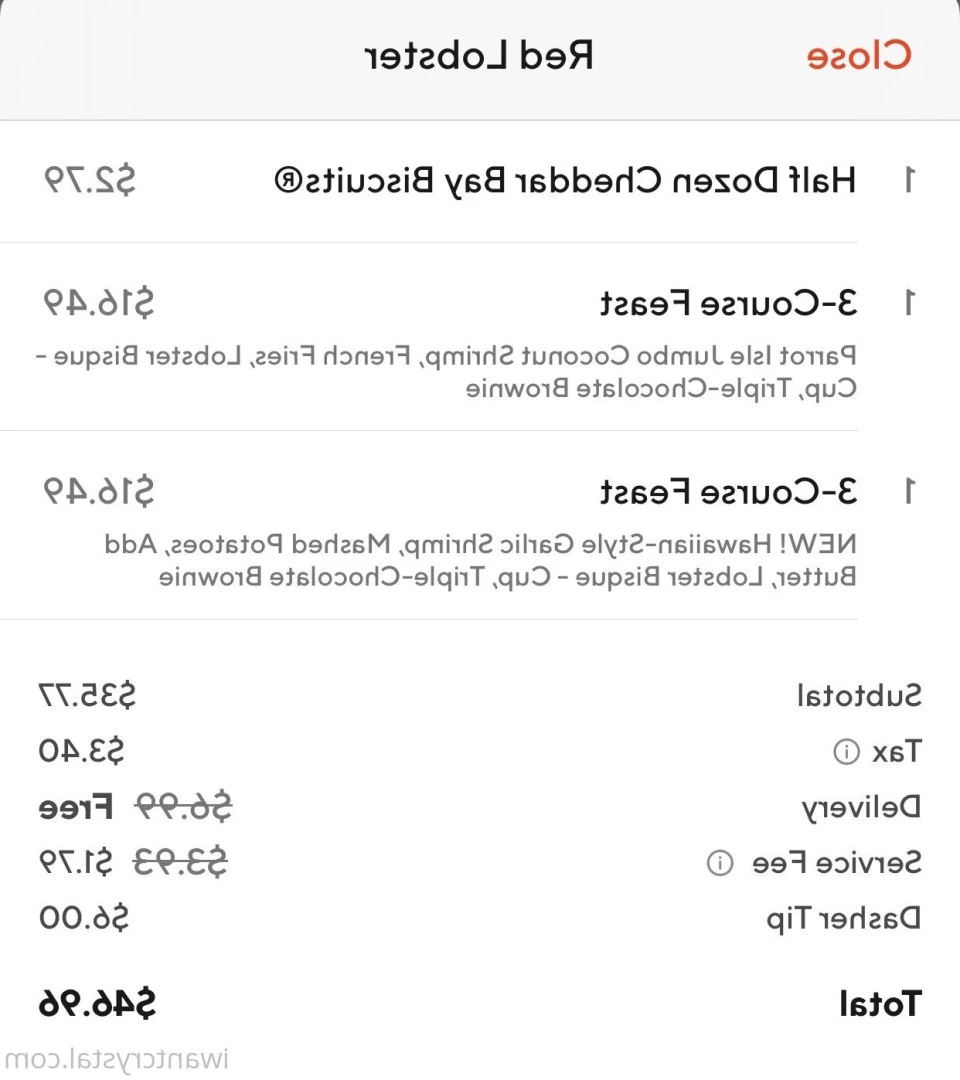Close the Red Lobster order receipt
The height and width of the screenshot is (1080, 960).
[859, 56]
